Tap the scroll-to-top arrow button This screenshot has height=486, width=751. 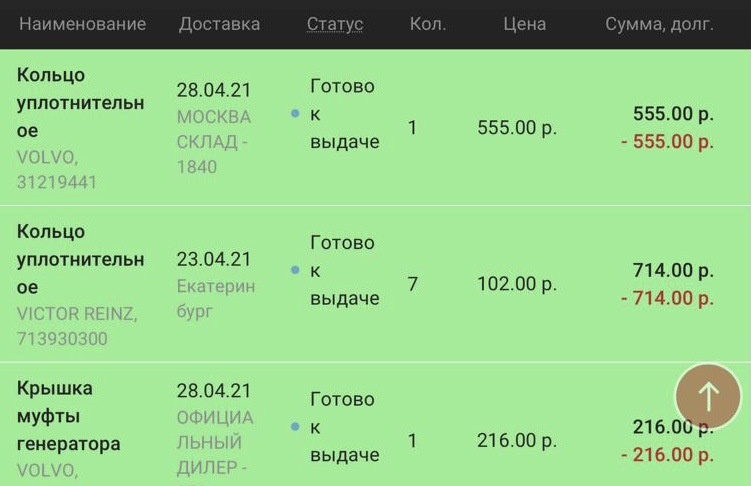point(708,396)
